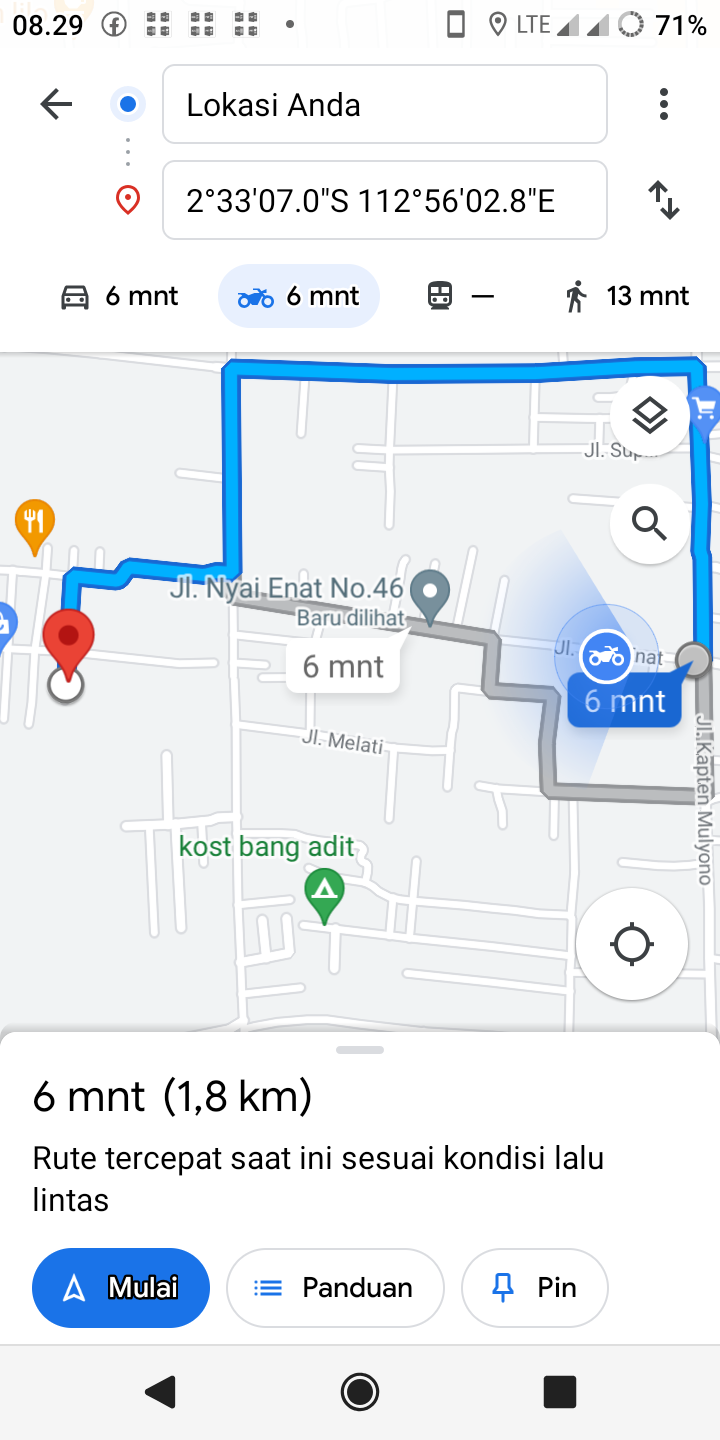720x1440 pixels.
Task: Switch to public transit mode
Action: click(x=460, y=296)
